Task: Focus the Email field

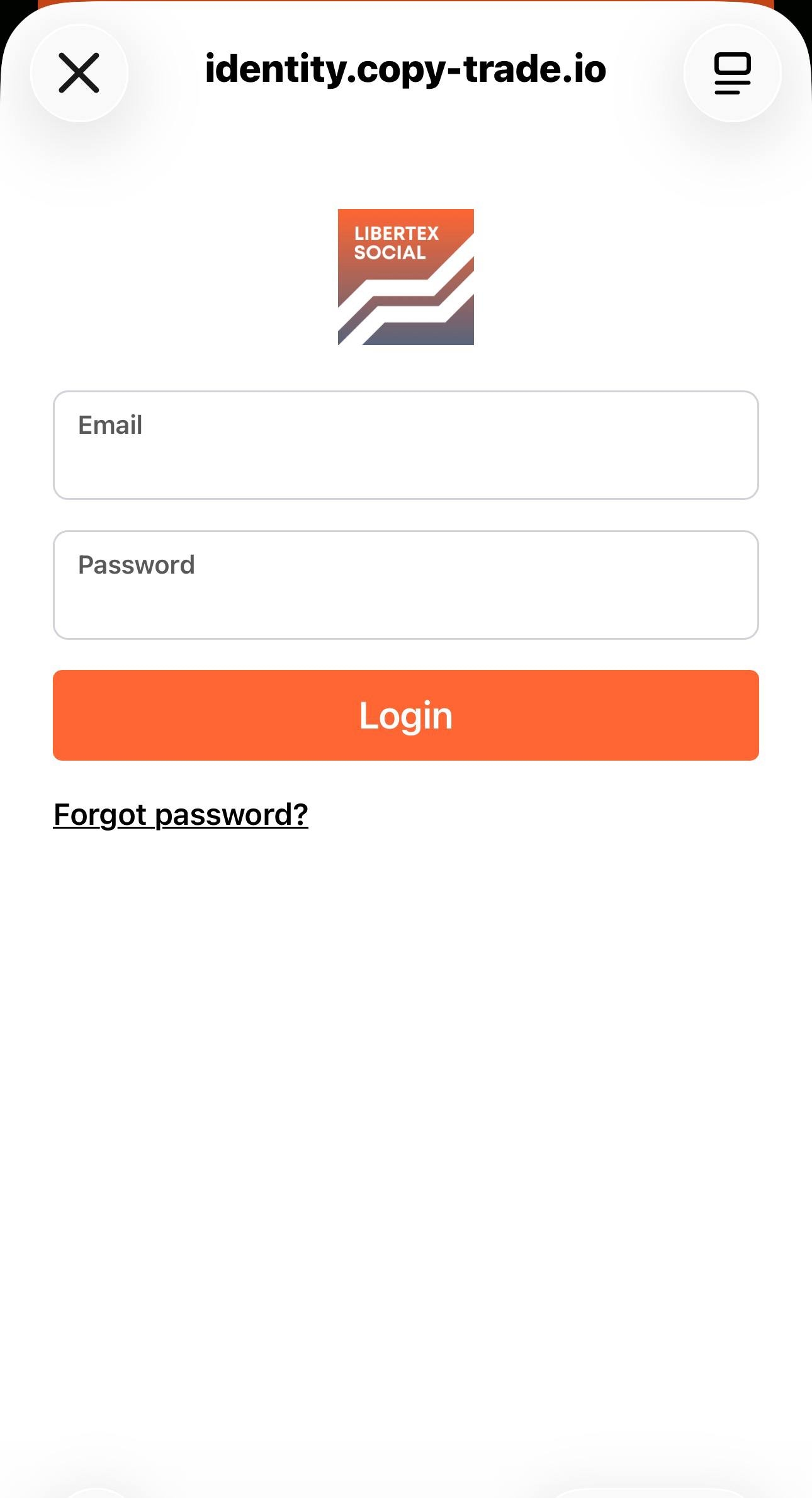Action: 405,445
